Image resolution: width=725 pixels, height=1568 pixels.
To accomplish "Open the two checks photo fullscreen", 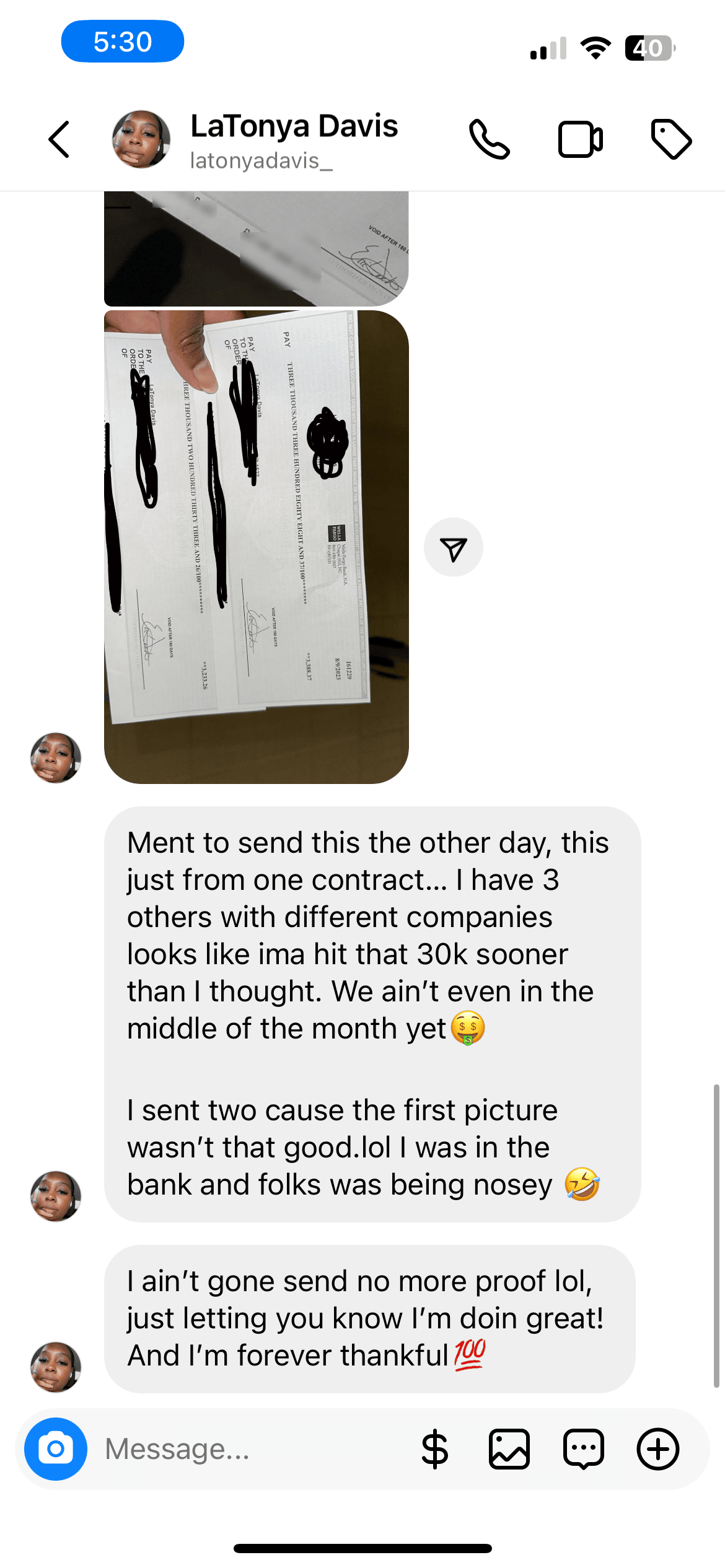I will click(x=256, y=546).
